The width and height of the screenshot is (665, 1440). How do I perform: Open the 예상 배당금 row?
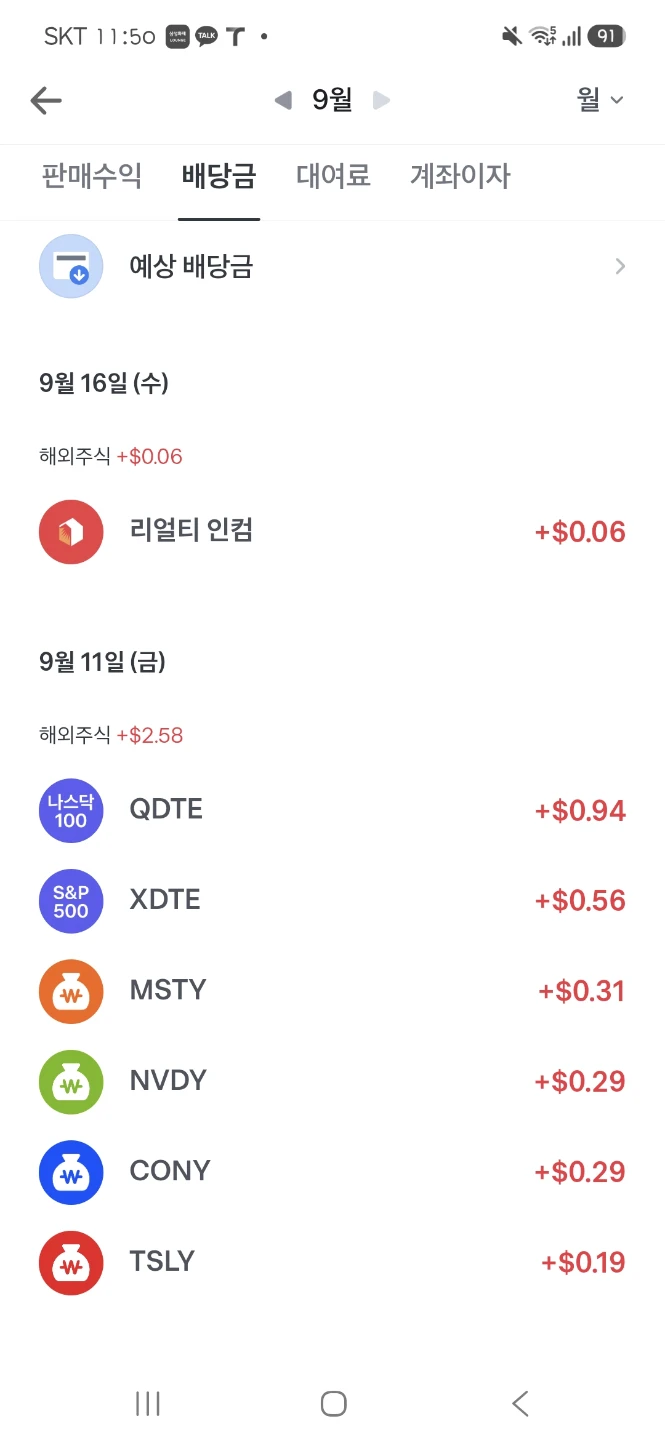point(332,266)
